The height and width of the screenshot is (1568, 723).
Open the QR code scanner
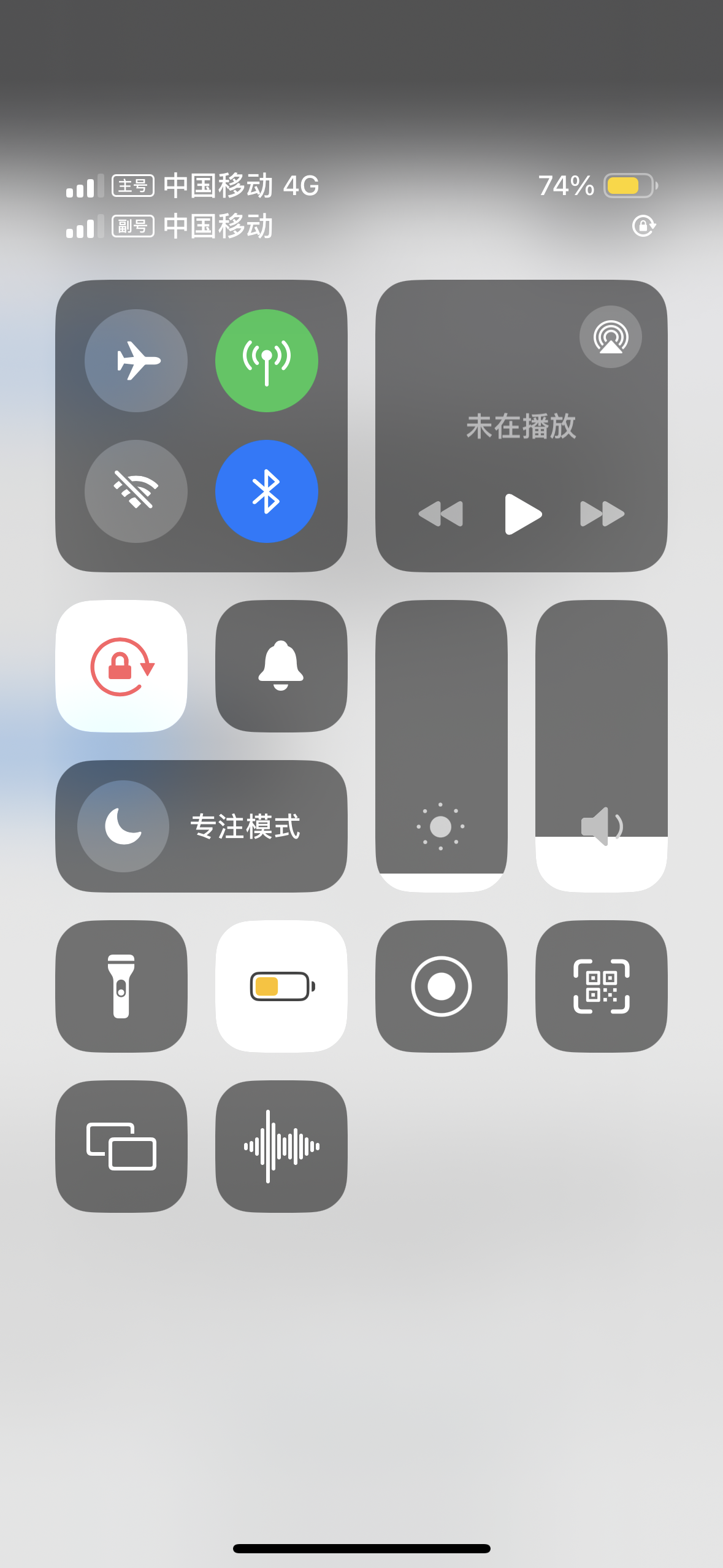[x=602, y=986]
